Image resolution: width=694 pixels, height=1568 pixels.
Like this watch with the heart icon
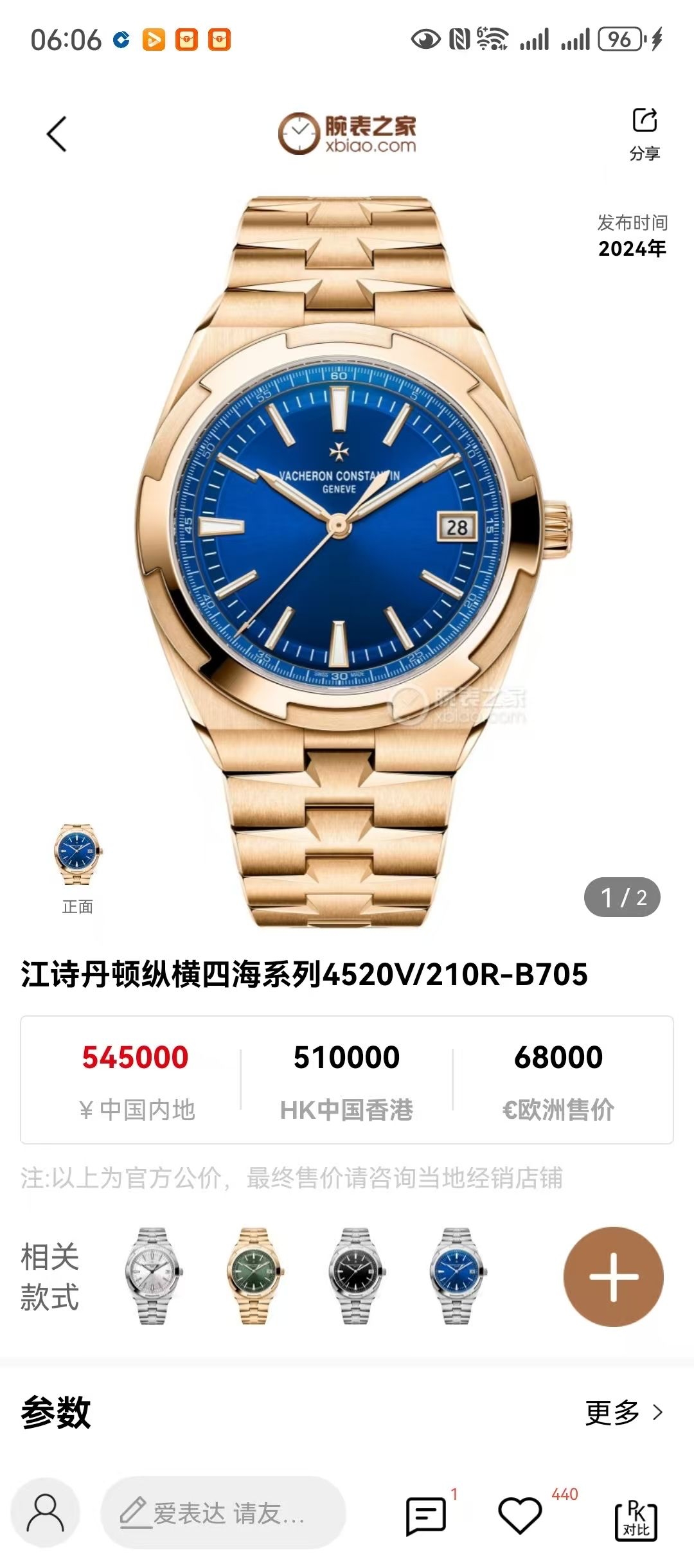click(520, 1515)
